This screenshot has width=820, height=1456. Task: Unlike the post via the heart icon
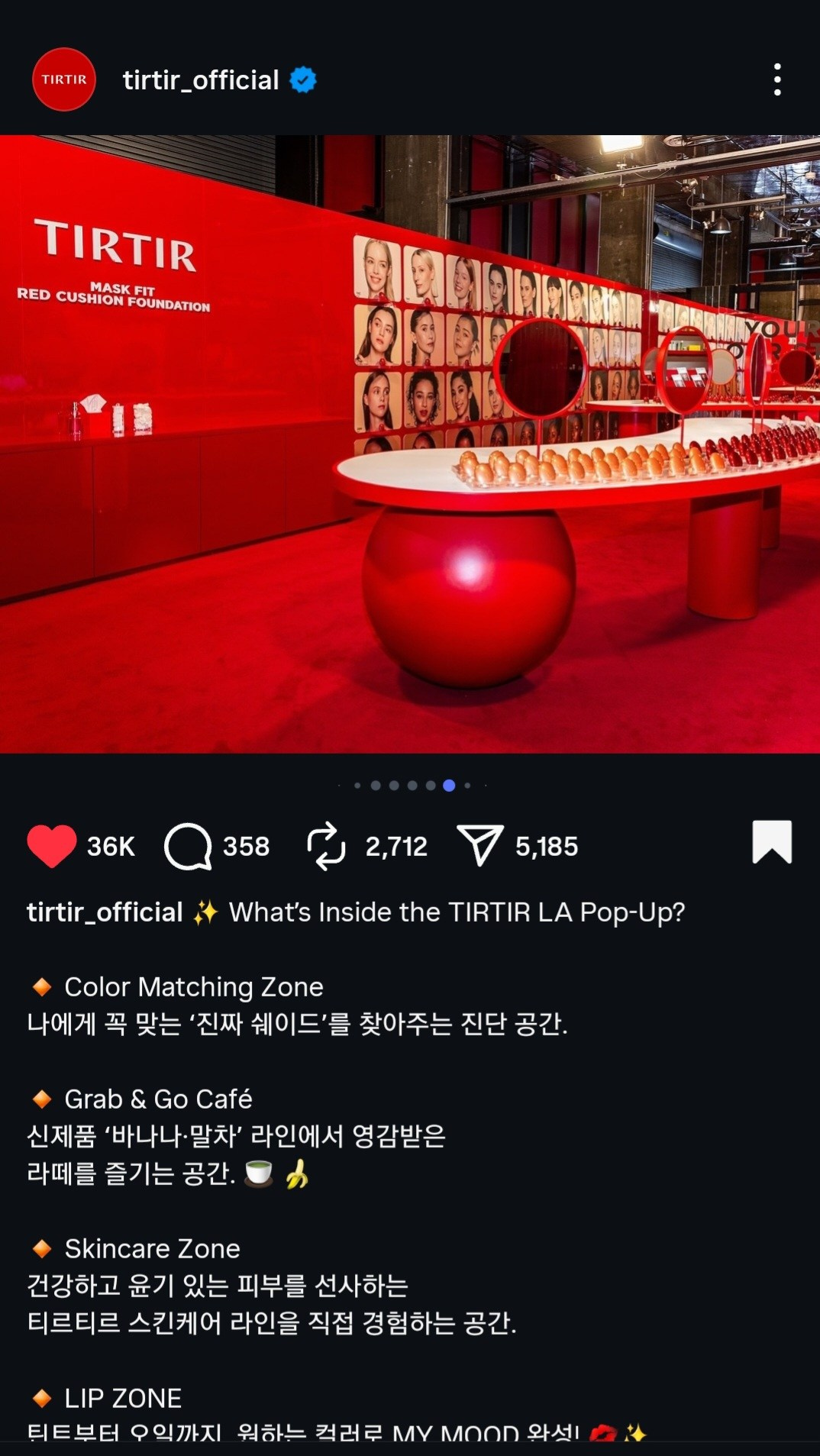coord(52,846)
